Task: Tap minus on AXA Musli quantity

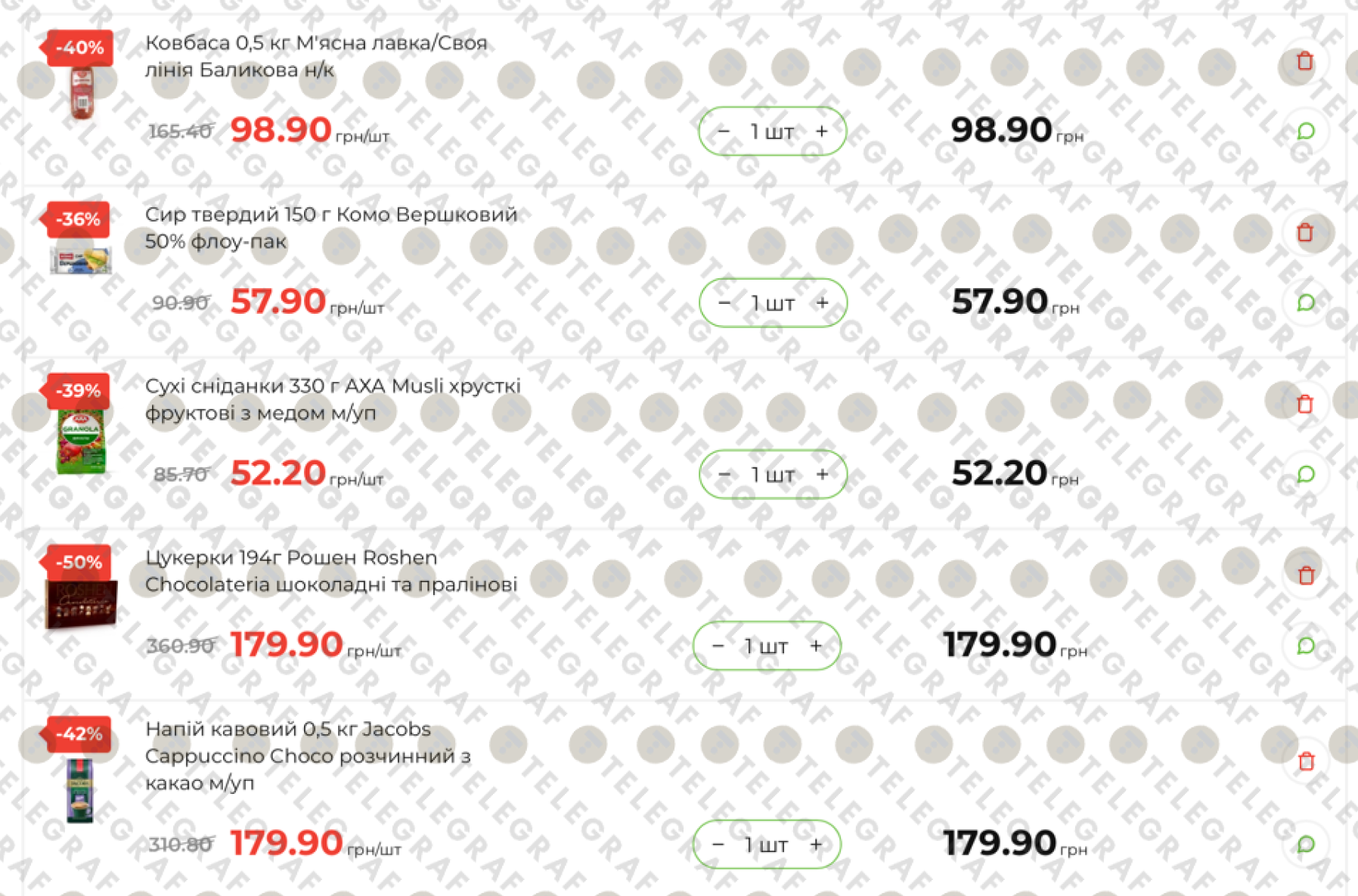Action: [x=724, y=475]
